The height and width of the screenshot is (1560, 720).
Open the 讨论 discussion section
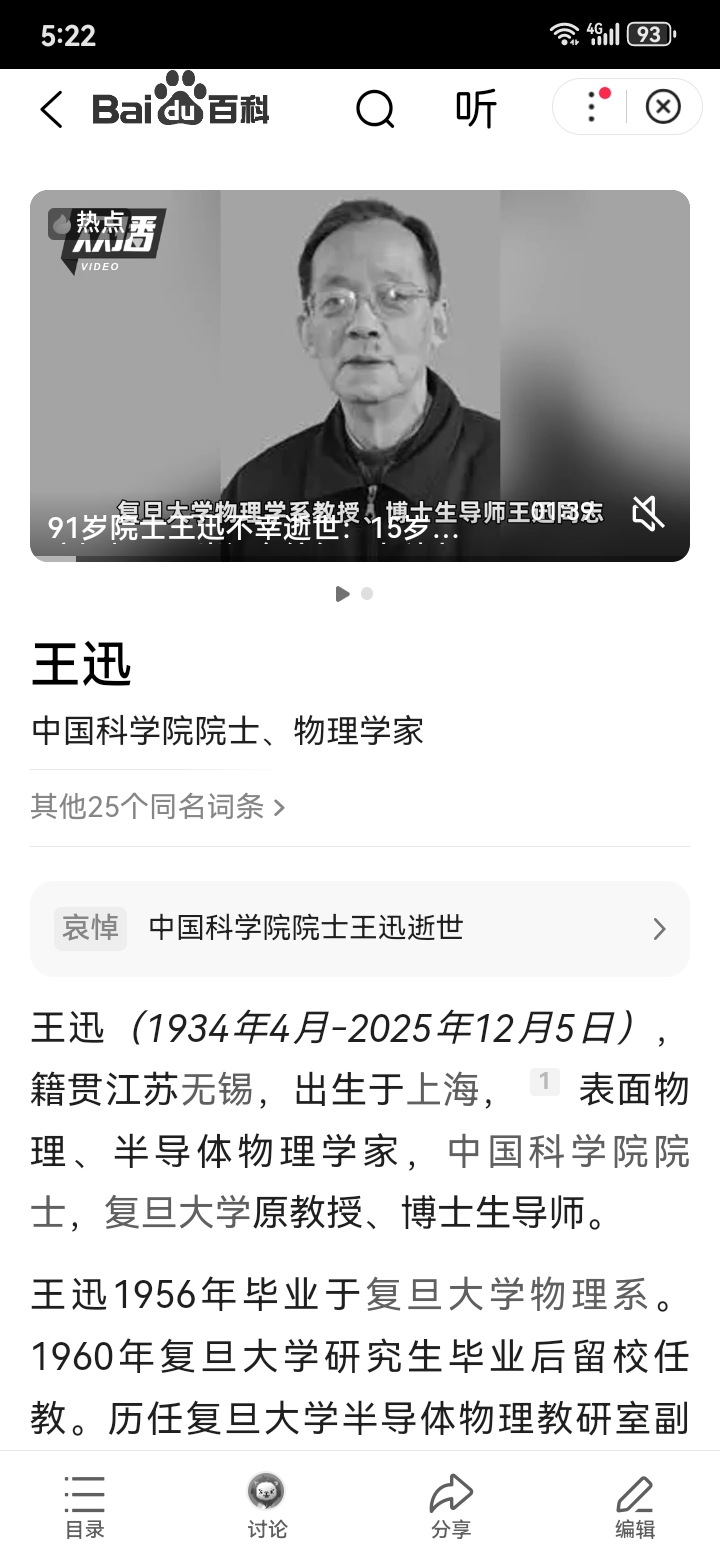coord(266,1506)
